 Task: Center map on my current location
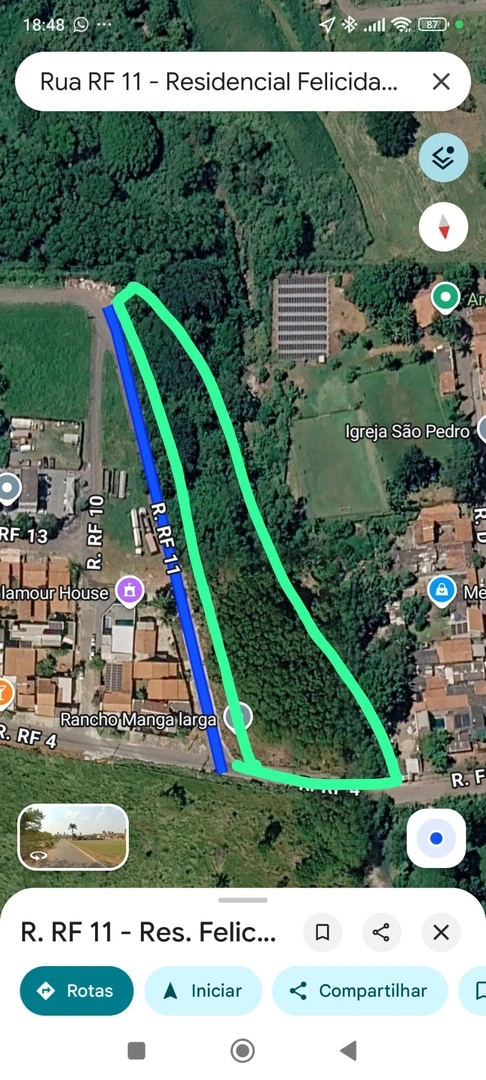pyautogui.click(x=436, y=838)
